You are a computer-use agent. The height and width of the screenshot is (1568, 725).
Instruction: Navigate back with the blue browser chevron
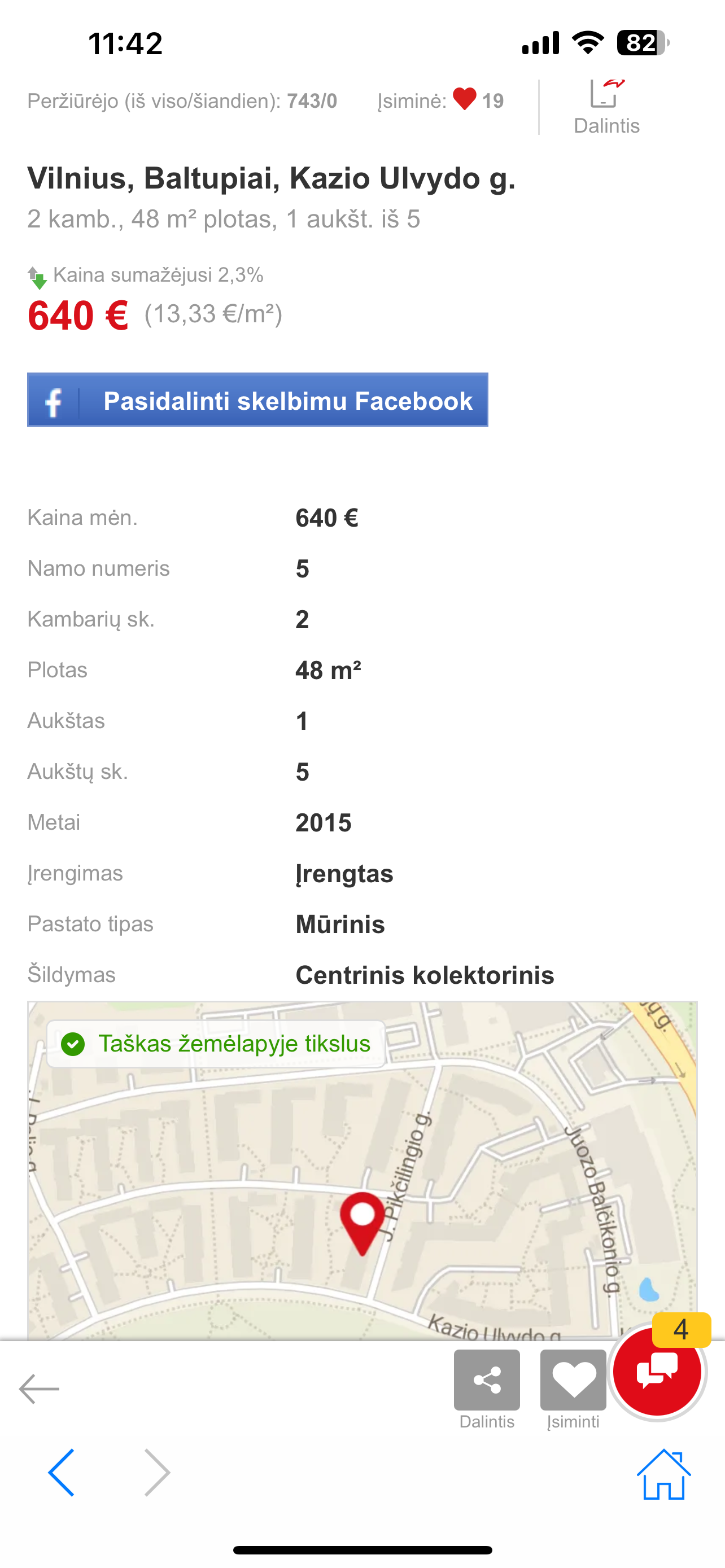pos(62,1473)
